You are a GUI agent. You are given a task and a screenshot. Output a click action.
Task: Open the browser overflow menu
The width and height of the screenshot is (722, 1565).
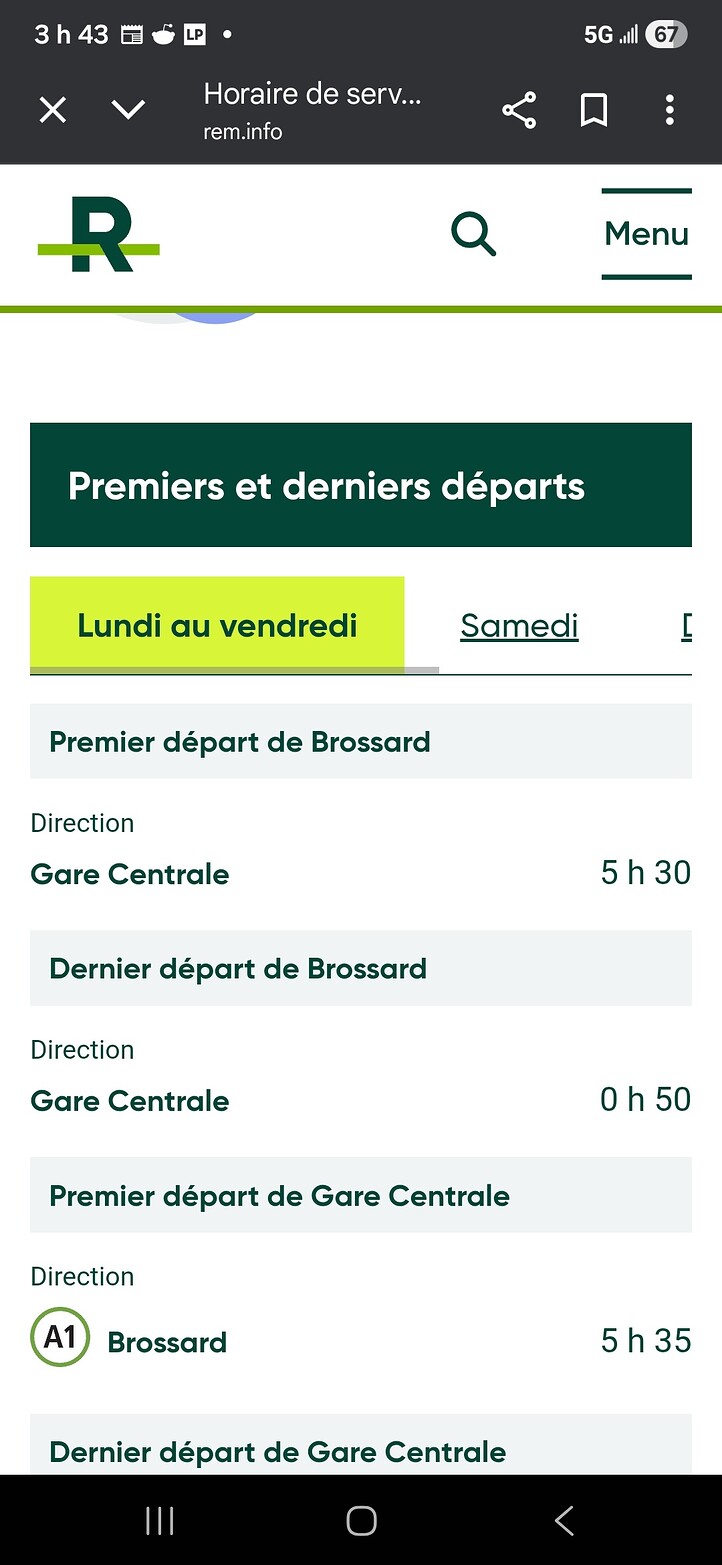click(669, 110)
